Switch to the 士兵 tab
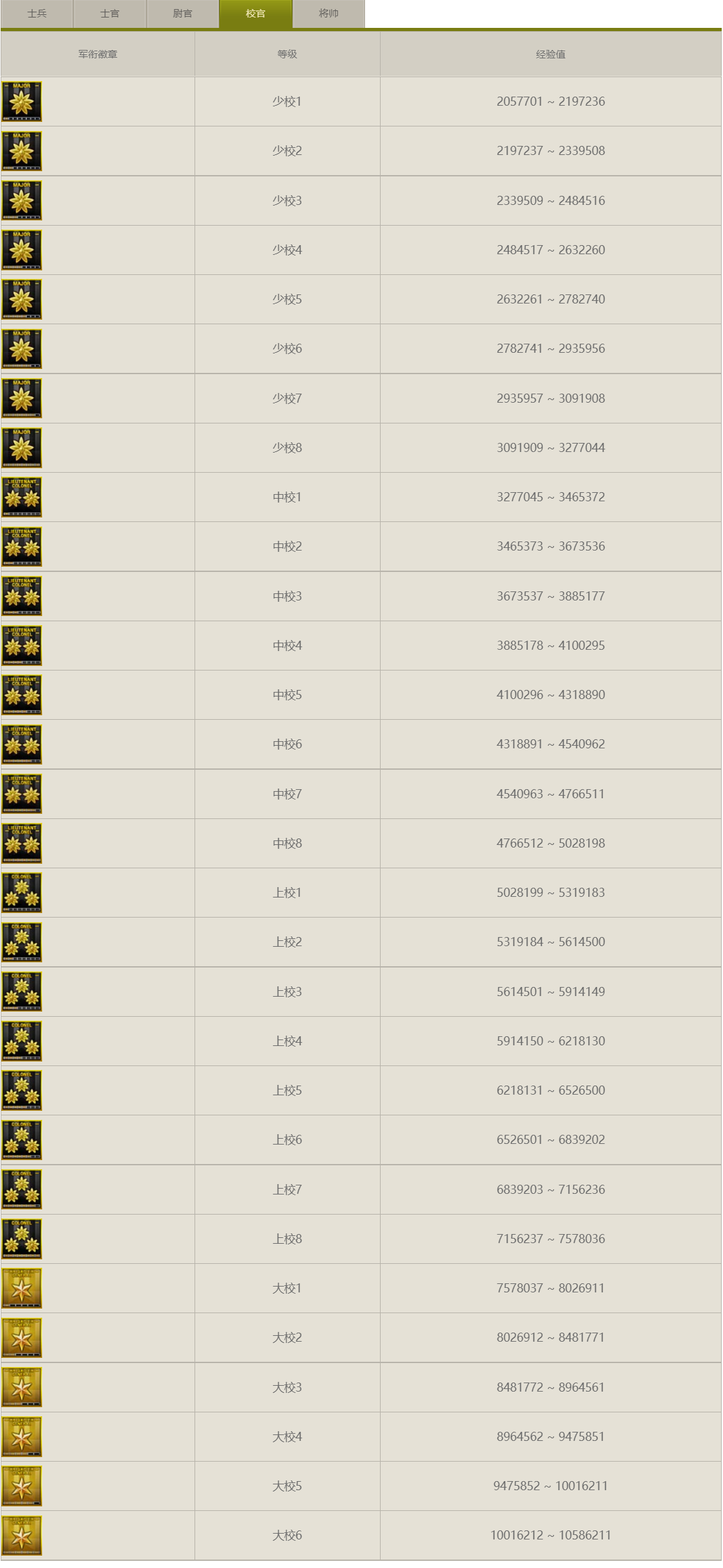723x1568 pixels. [x=37, y=14]
